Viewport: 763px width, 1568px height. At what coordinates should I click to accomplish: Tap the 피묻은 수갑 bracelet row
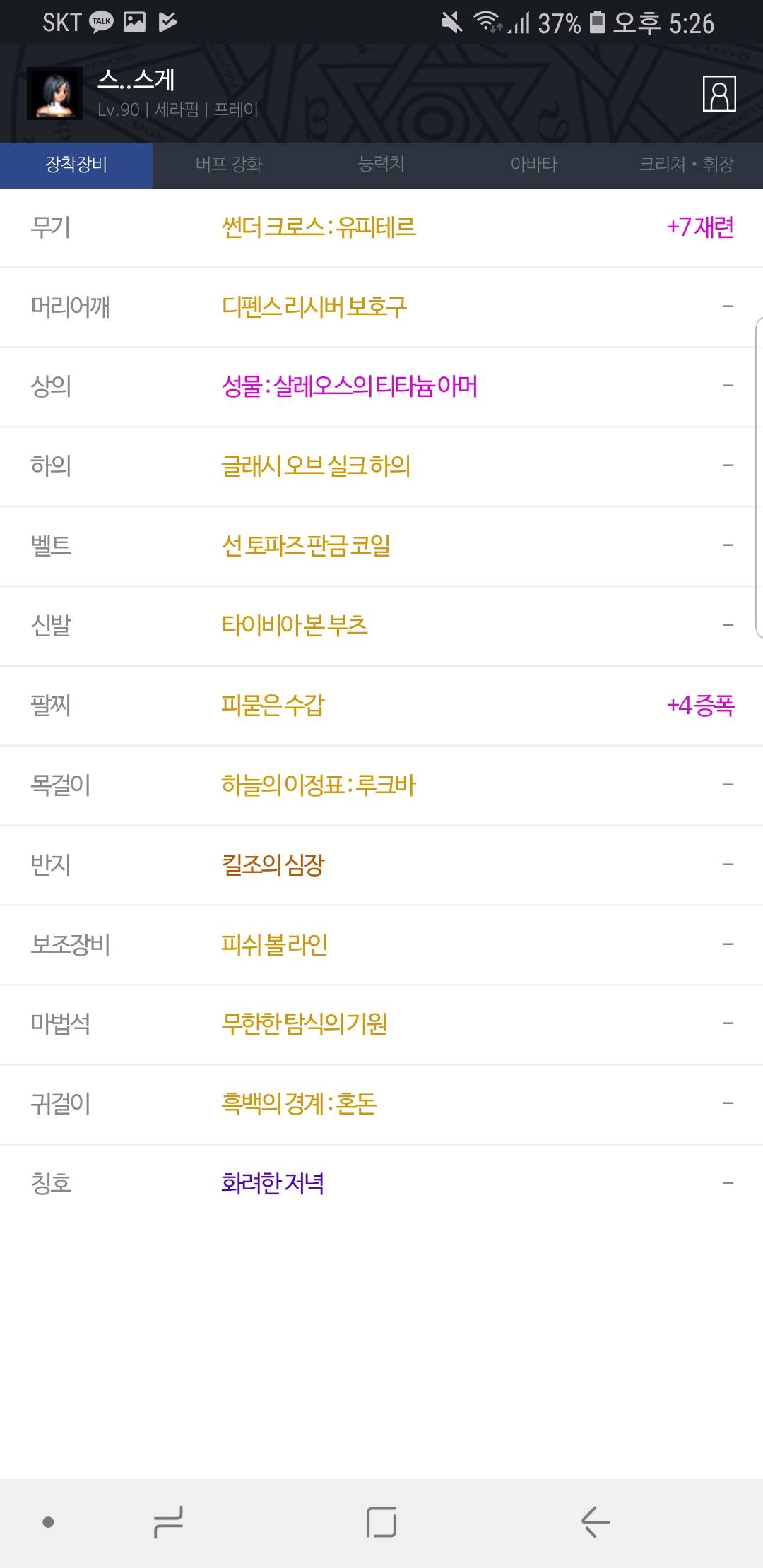tap(381, 705)
